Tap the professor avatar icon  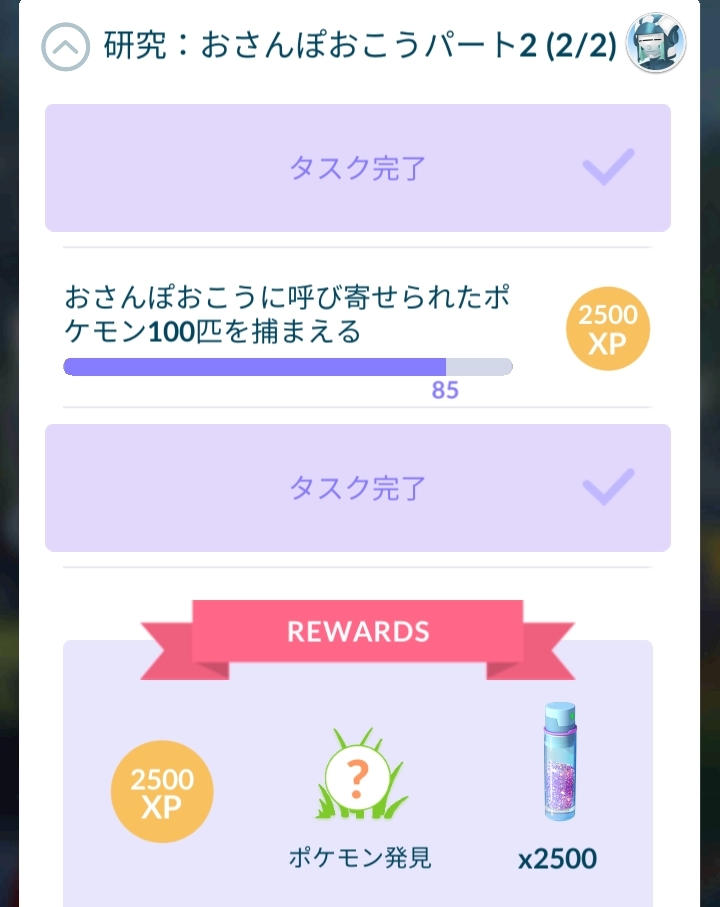point(656,43)
